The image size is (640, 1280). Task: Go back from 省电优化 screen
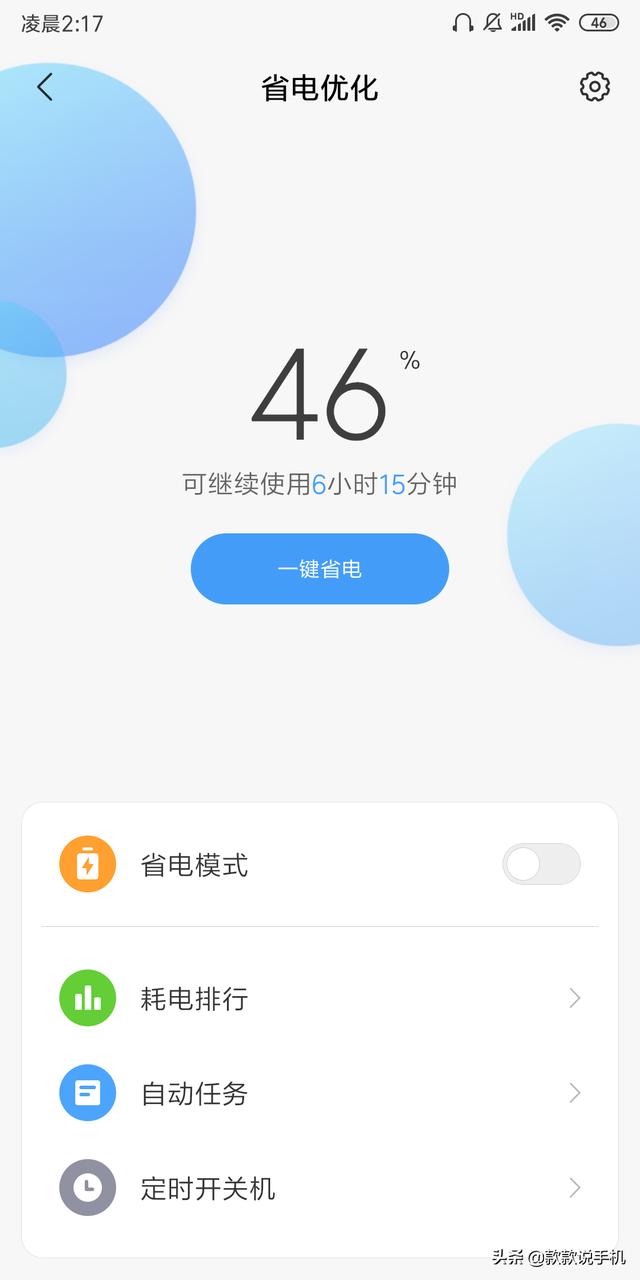coord(45,88)
